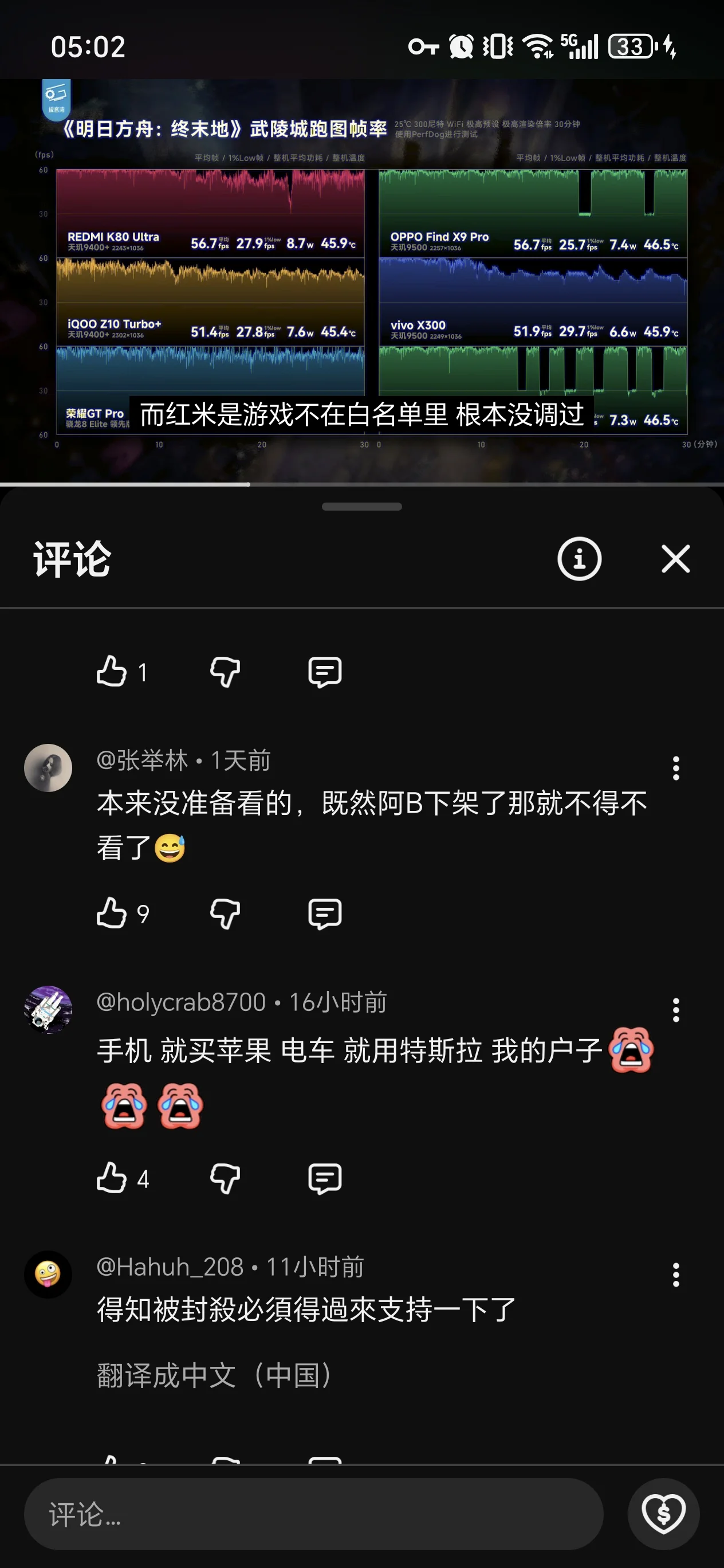Reply to 张举林's comment
The width and height of the screenshot is (724, 1568).
point(325,914)
